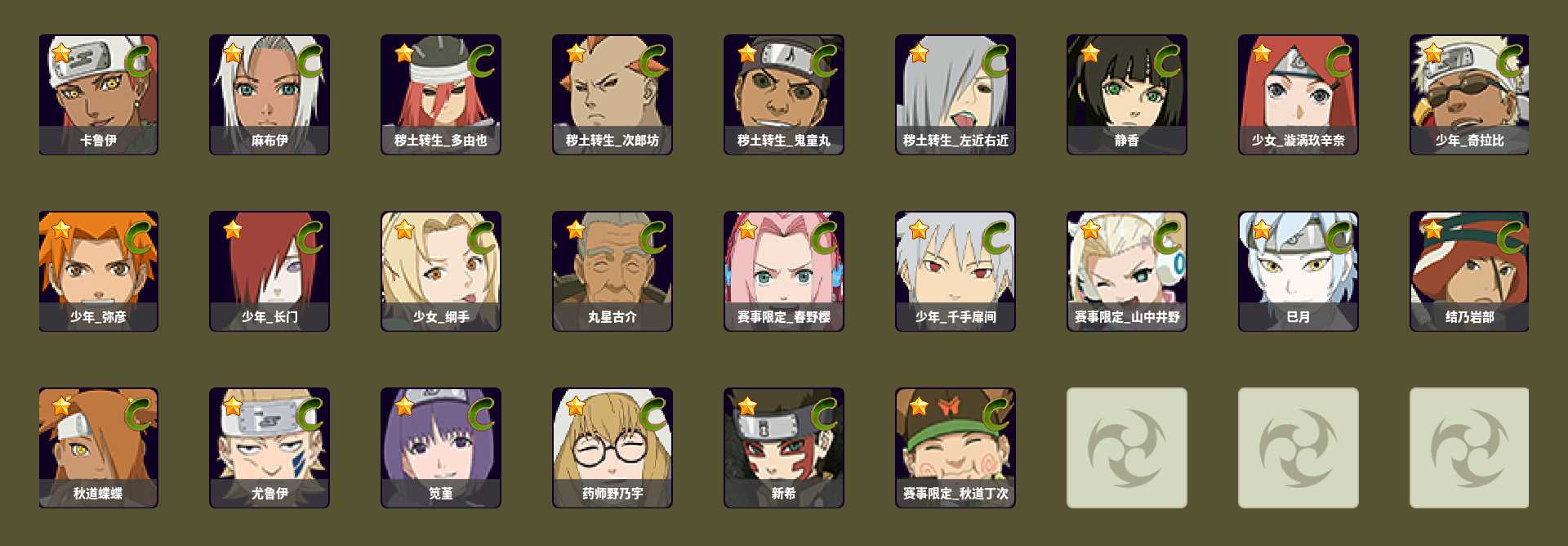Choose the 少年_弥彦 character

pos(98,271)
